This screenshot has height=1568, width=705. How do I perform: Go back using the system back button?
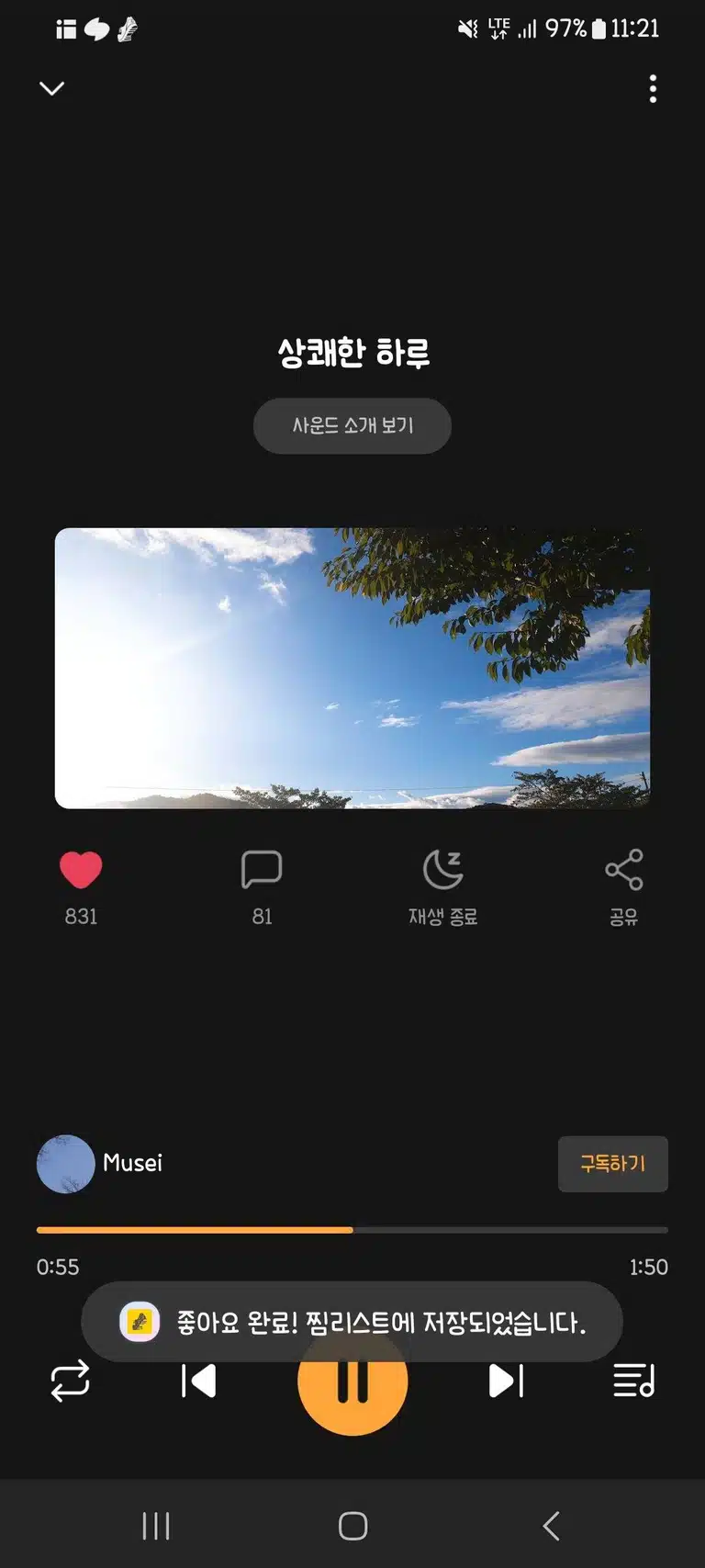click(x=551, y=1526)
